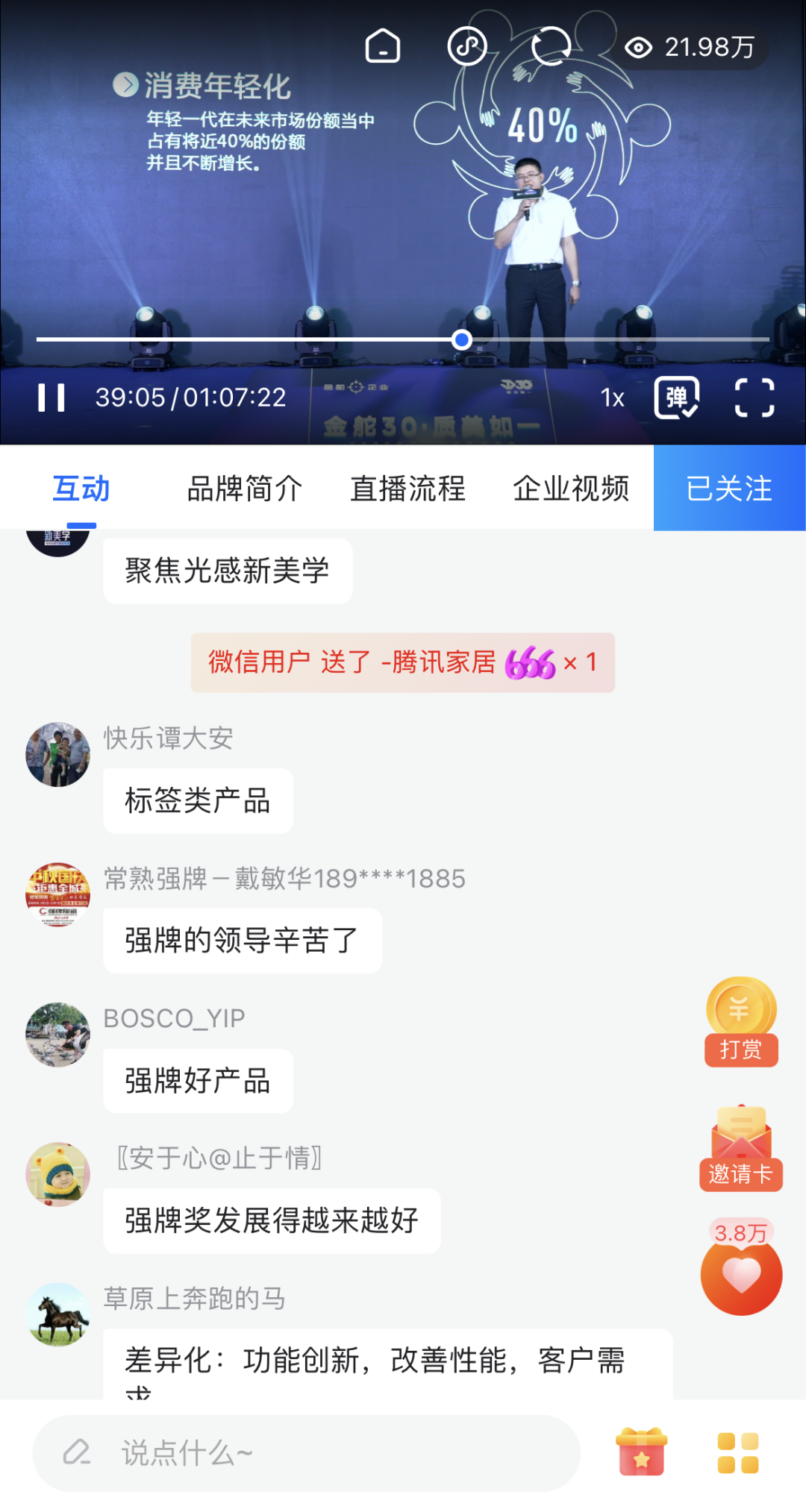Open the four-square more menu

coord(737,1452)
